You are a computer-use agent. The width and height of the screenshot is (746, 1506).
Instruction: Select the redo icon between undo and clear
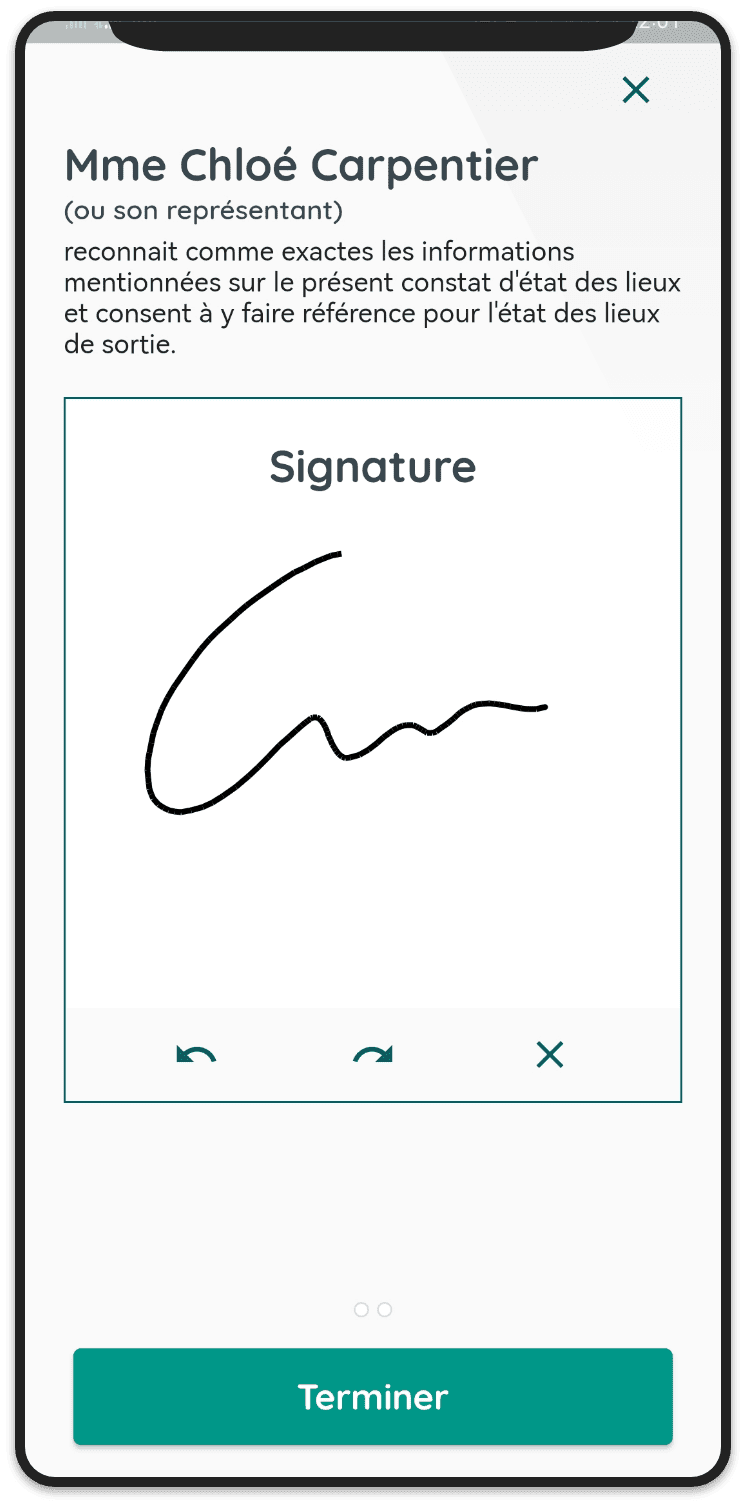(x=371, y=1055)
